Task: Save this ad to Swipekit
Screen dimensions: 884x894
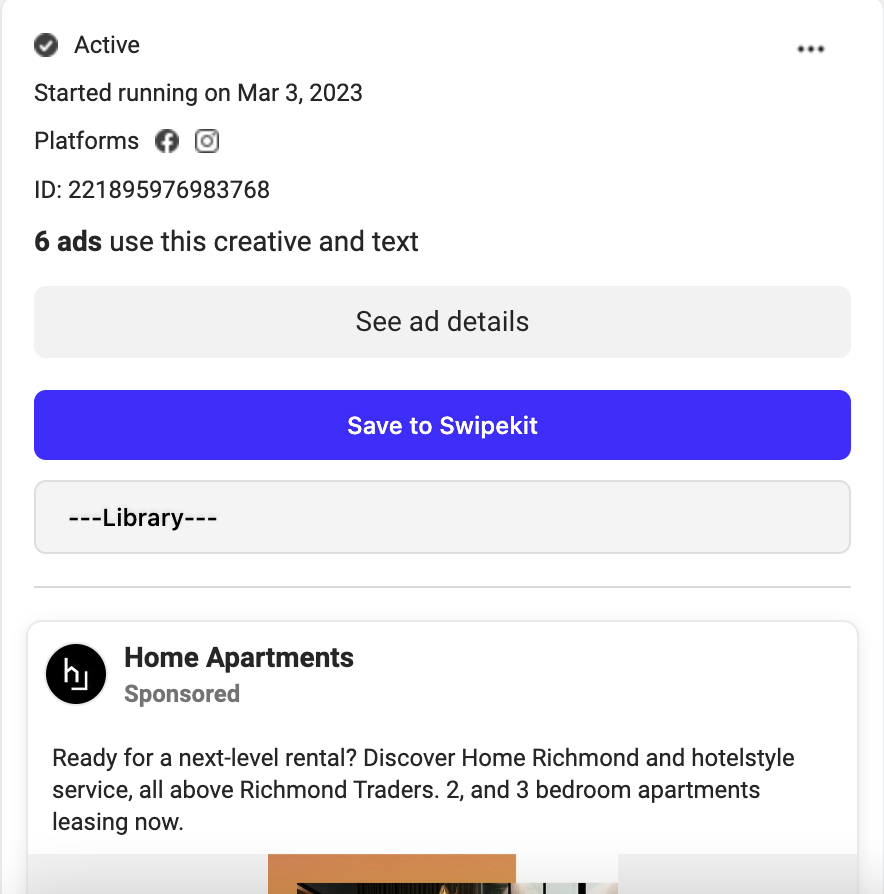Action: tap(442, 425)
